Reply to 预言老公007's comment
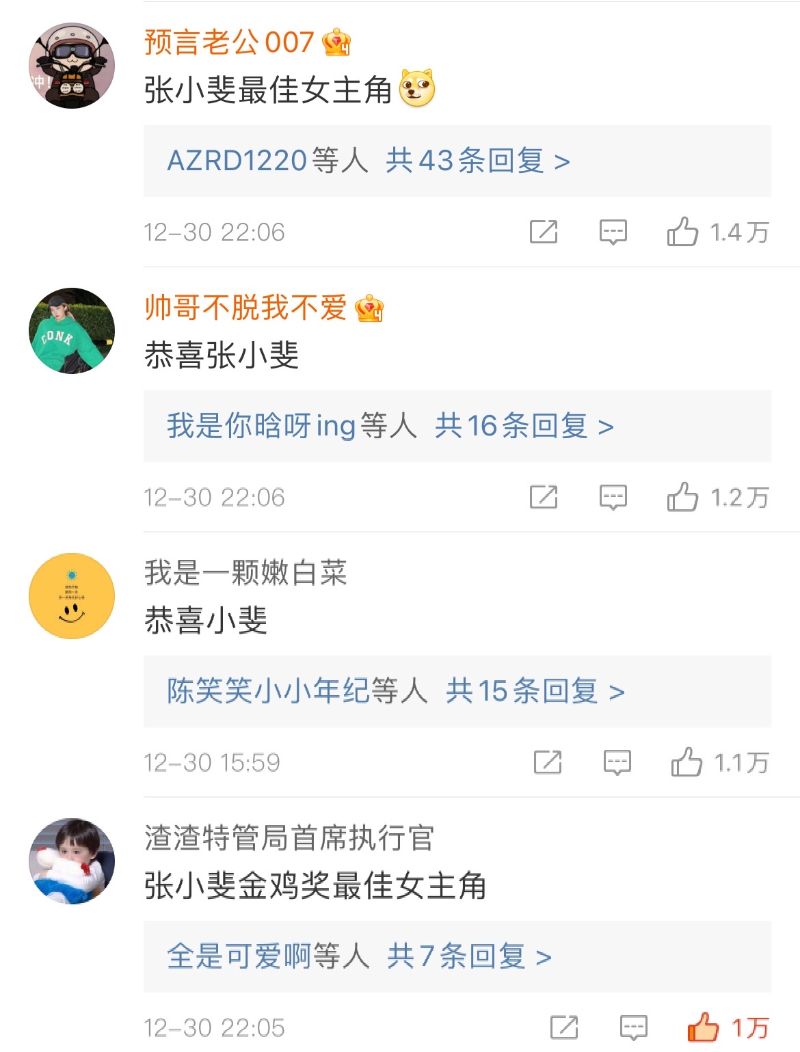The width and height of the screenshot is (800, 1052). click(x=613, y=232)
